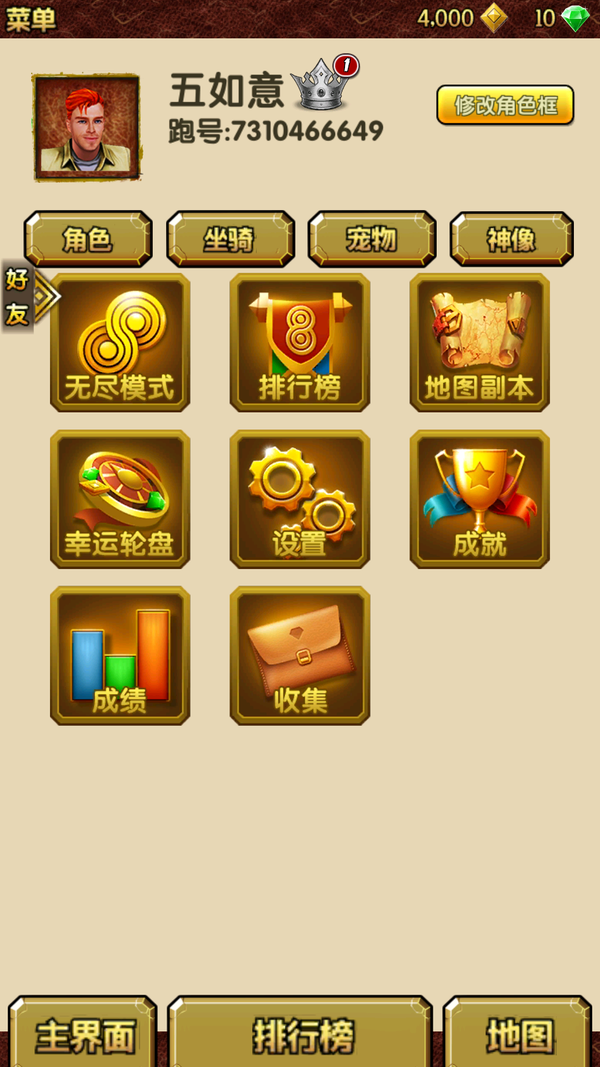Tap the player avatar portrait
The width and height of the screenshot is (600, 1067).
pos(87,127)
